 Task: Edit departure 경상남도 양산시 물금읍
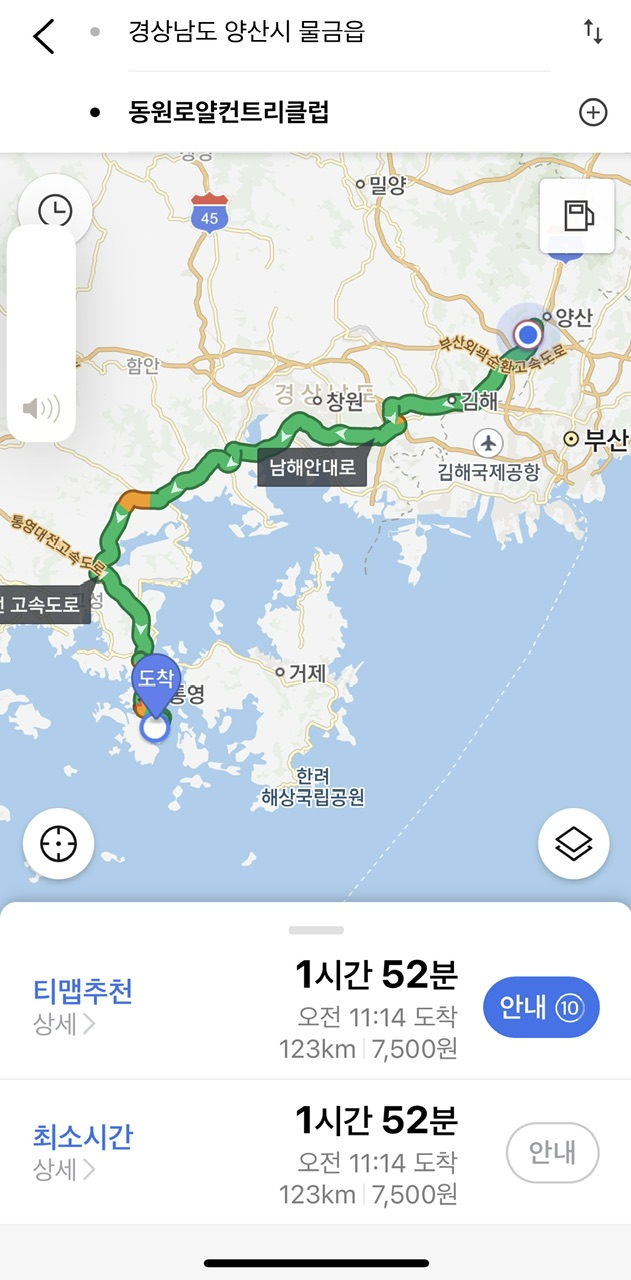(x=246, y=32)
